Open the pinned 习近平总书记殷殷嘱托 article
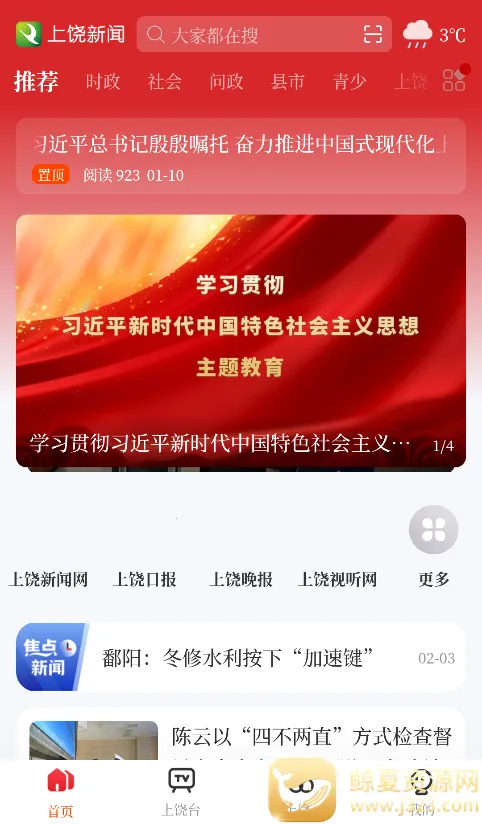482x824 pixels. pyautogui.click(x=241, y=156)
